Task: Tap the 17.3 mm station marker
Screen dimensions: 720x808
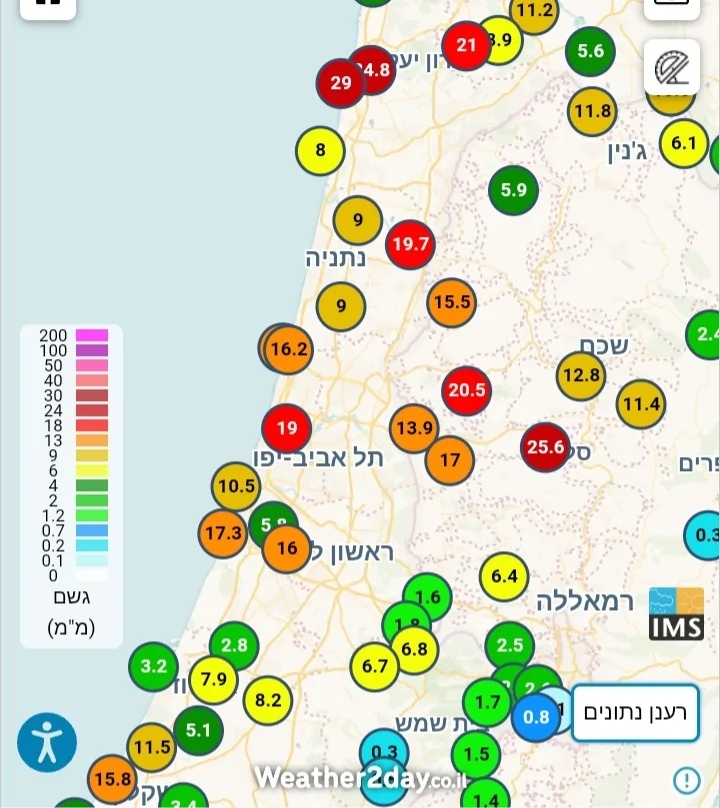Action: 222,534
